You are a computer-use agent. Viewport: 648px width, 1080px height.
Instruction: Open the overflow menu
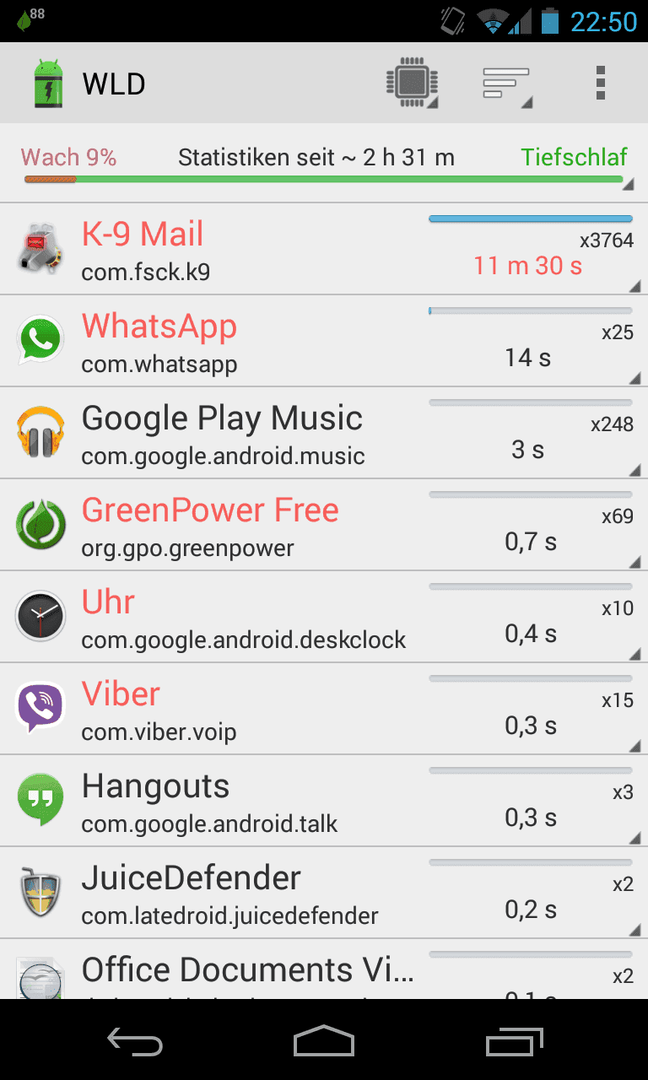(x=600, y=83)
